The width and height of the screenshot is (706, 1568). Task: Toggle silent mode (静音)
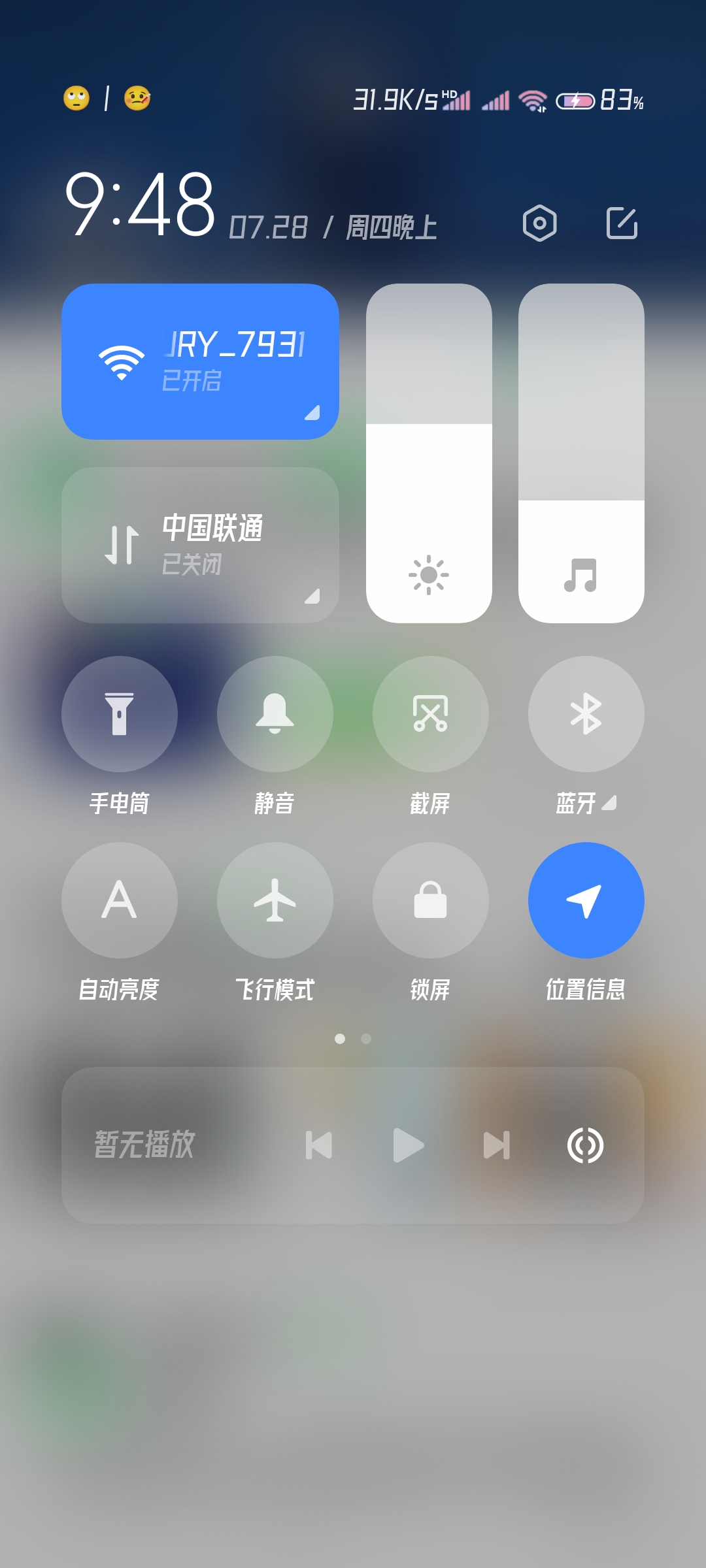(x=275, y=714)
